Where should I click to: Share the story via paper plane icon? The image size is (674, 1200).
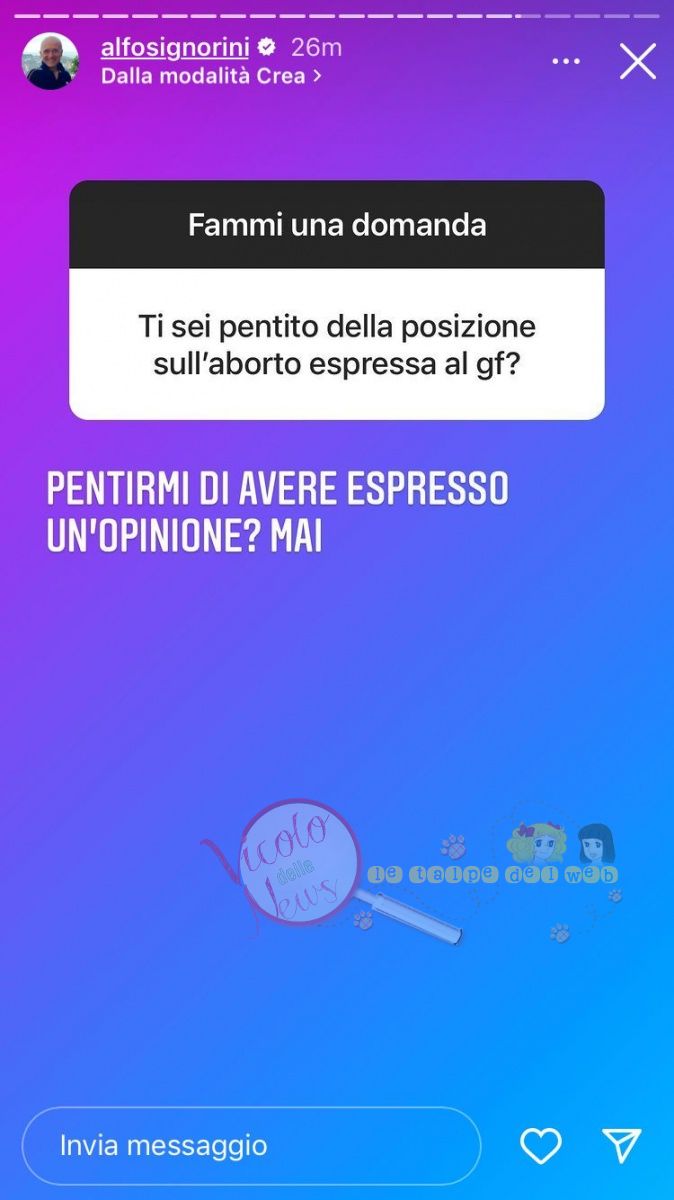(x=621, y=1146)
